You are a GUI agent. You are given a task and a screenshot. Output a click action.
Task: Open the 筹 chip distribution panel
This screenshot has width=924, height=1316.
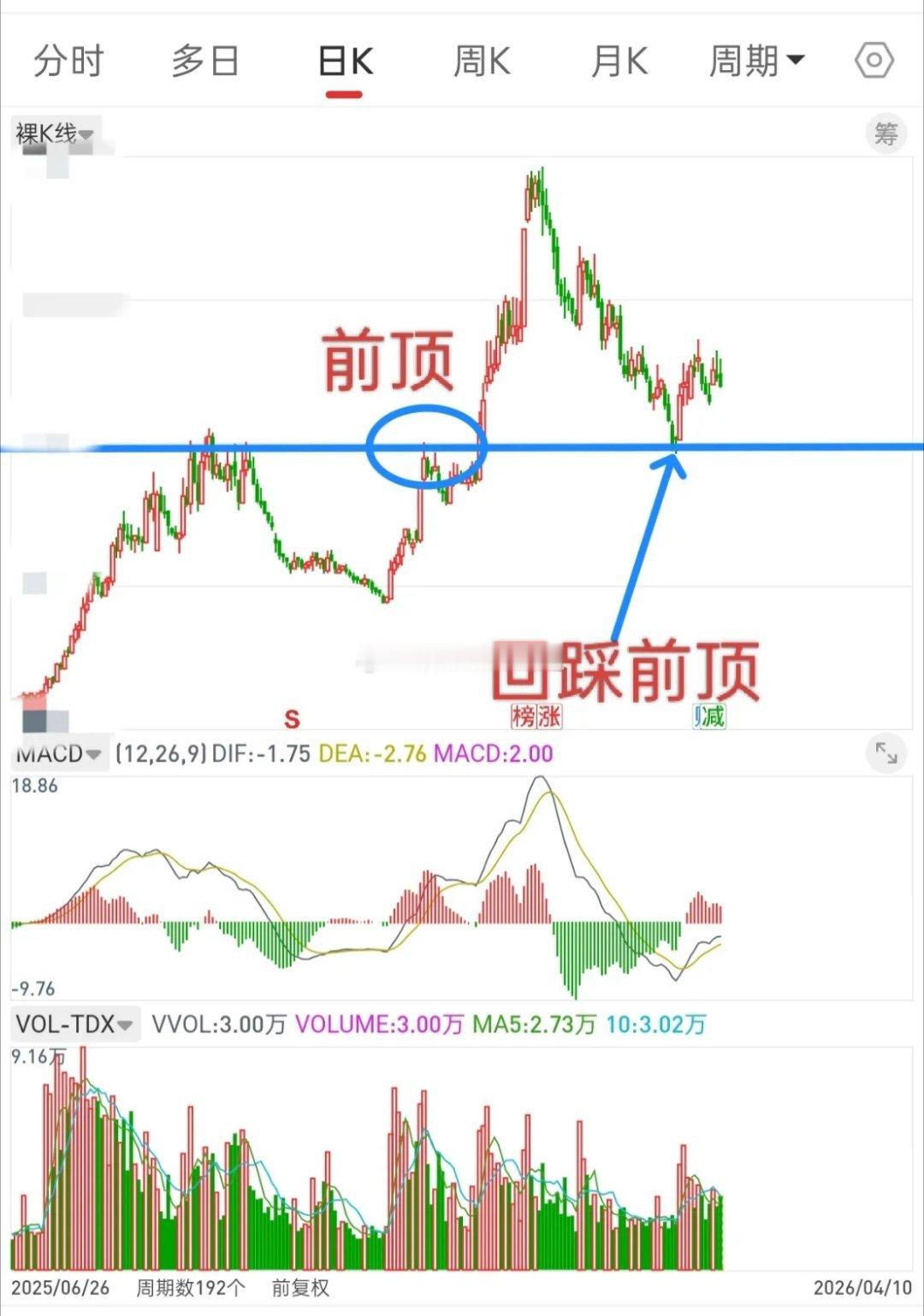[x=887, y=133]
